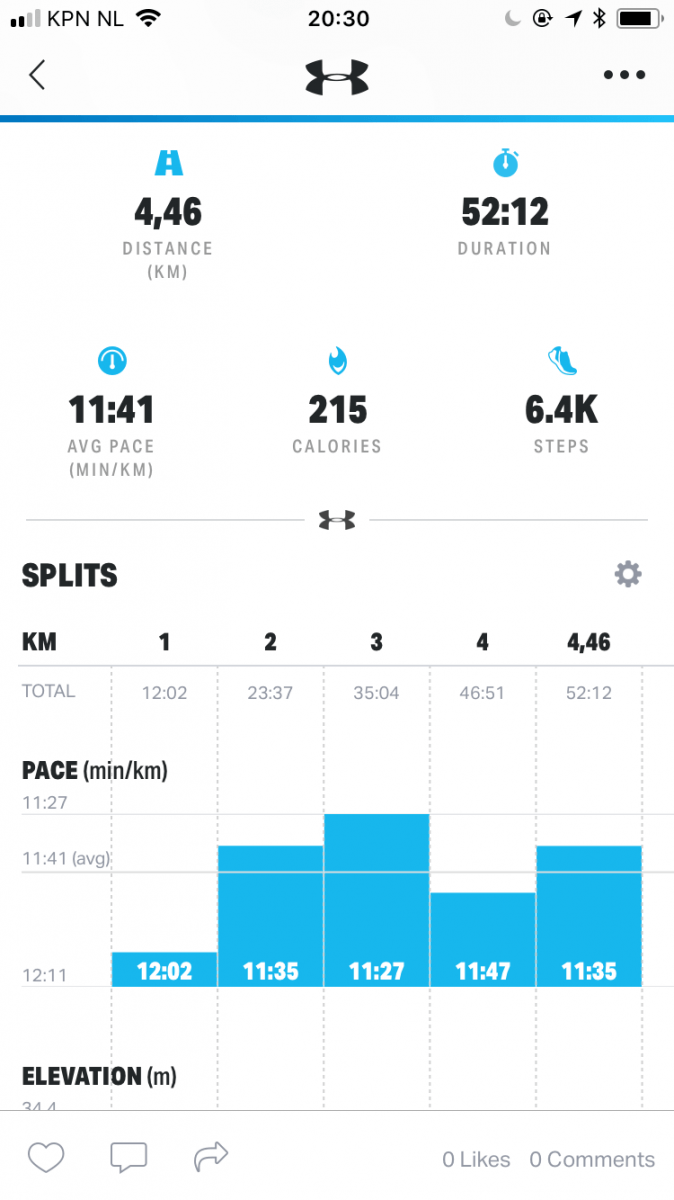Image resolution: width=674 pixels, height=1200 pixels.
Task: View the 0 Likes list
Action: click(x=476, y=1160)
